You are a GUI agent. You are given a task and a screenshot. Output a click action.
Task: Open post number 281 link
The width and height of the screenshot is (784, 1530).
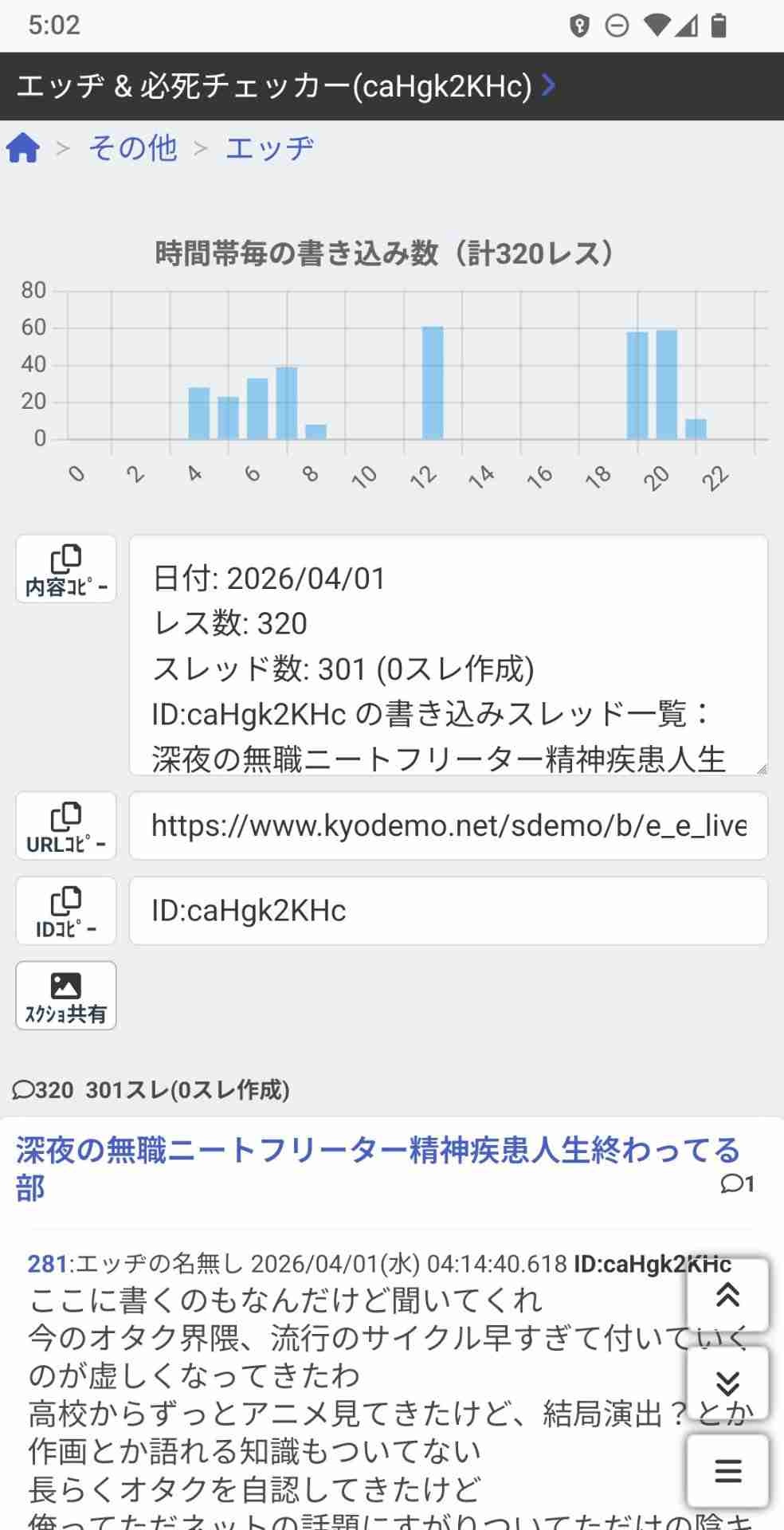coord(47,1264)
